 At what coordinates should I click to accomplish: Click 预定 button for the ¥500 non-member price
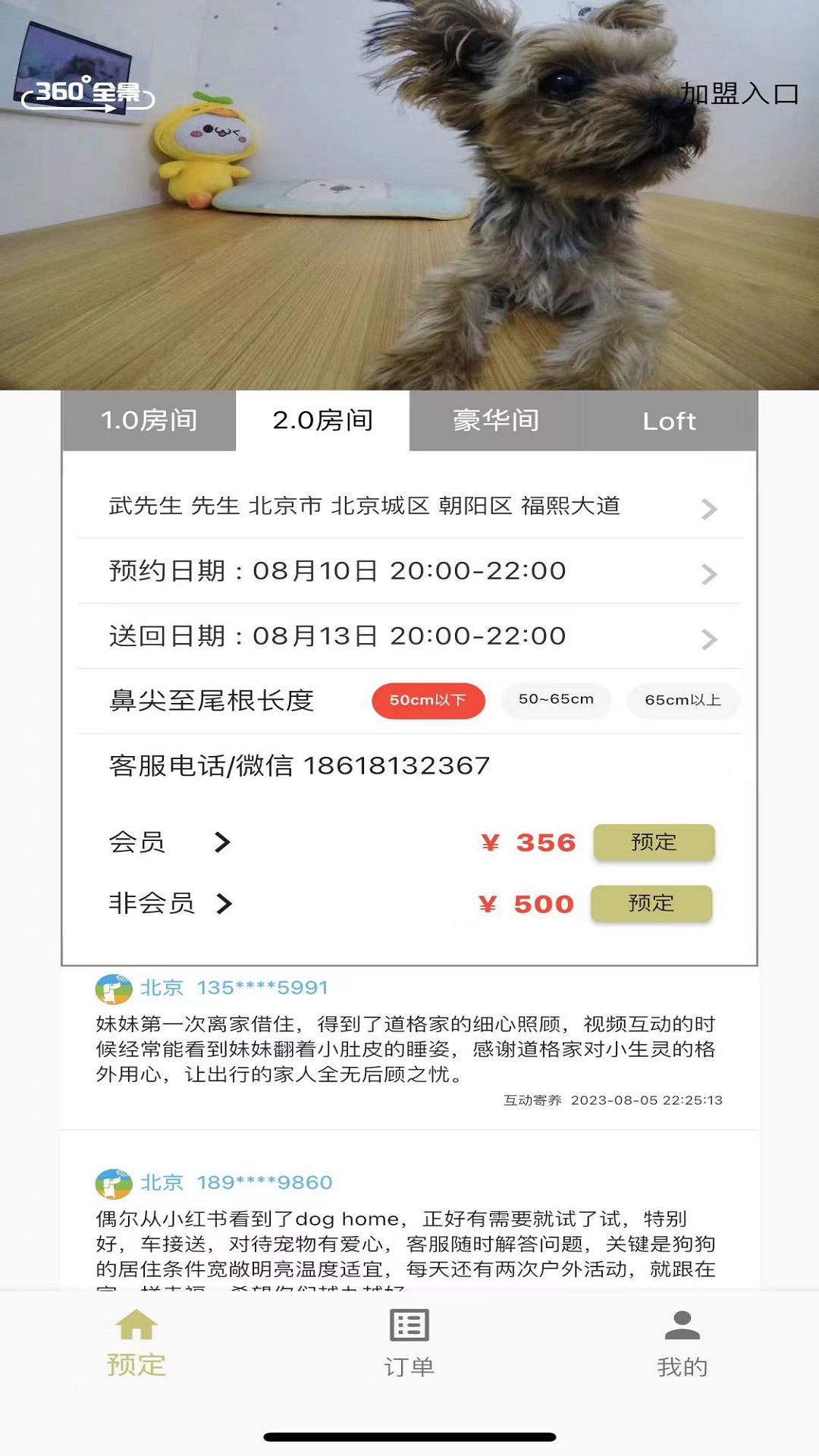[x=651, y=903]
